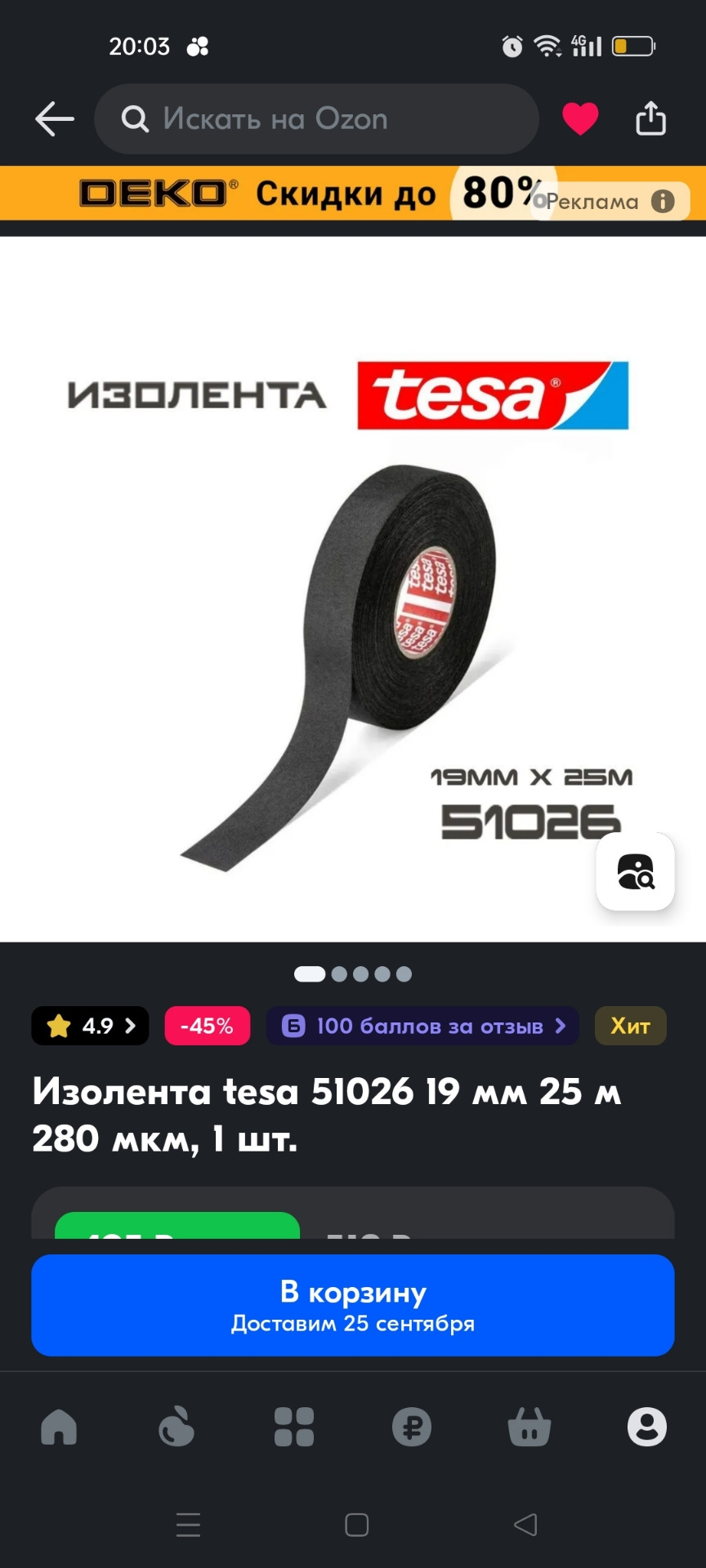Switch to the catalog grid tab
706x1568 pixels.
pos(294,1428)
